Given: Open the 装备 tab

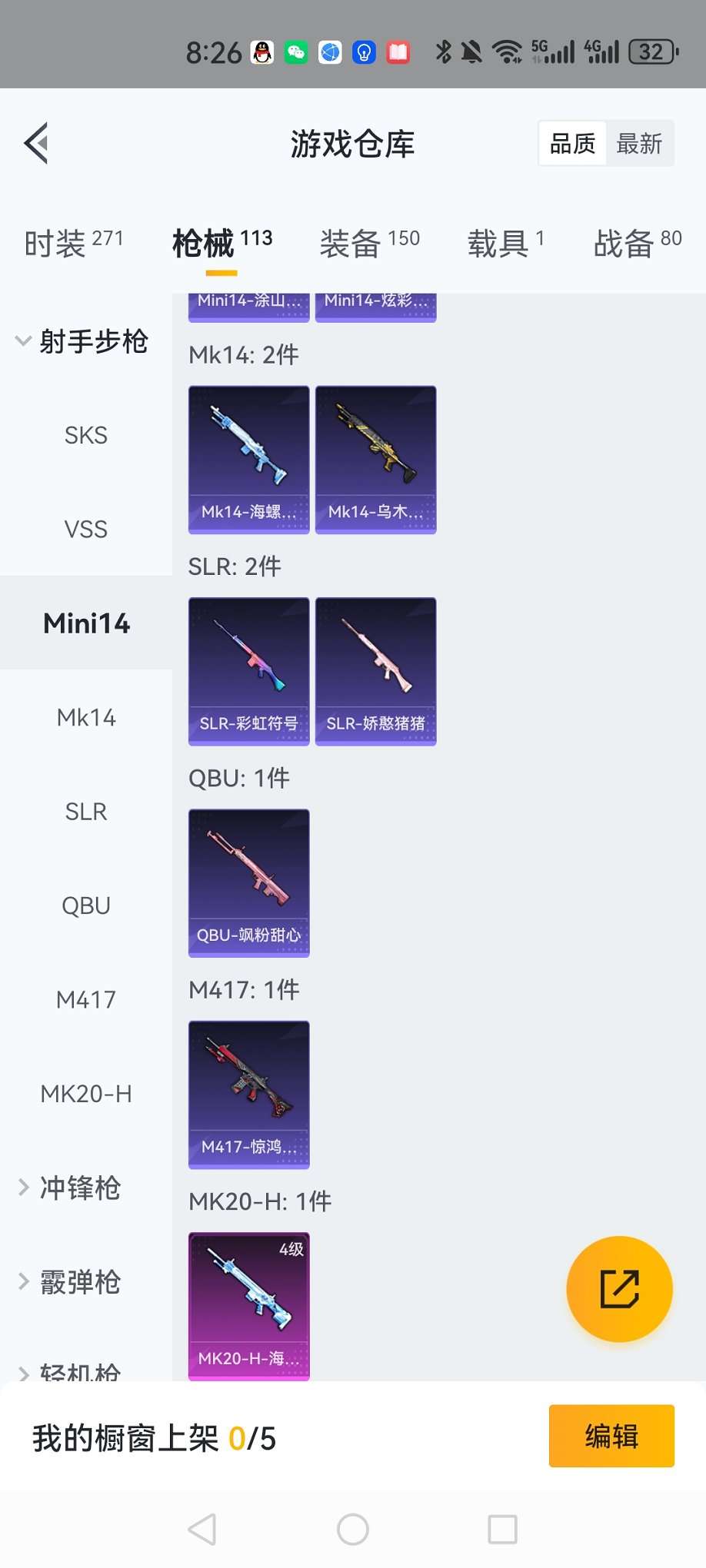Looking at the screenshot, I should tap(369, 243).
